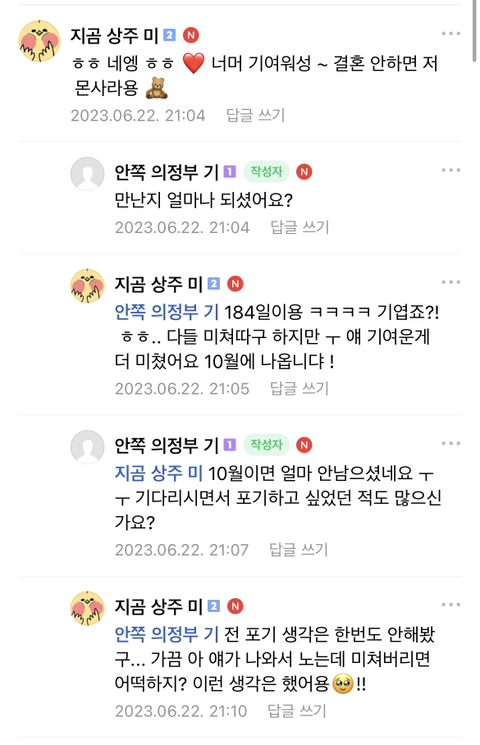This screenshot has width=480, height=745.
Task: Tap 답글 쓰기 under the 21:07 comment
Action: coord(298,550)
